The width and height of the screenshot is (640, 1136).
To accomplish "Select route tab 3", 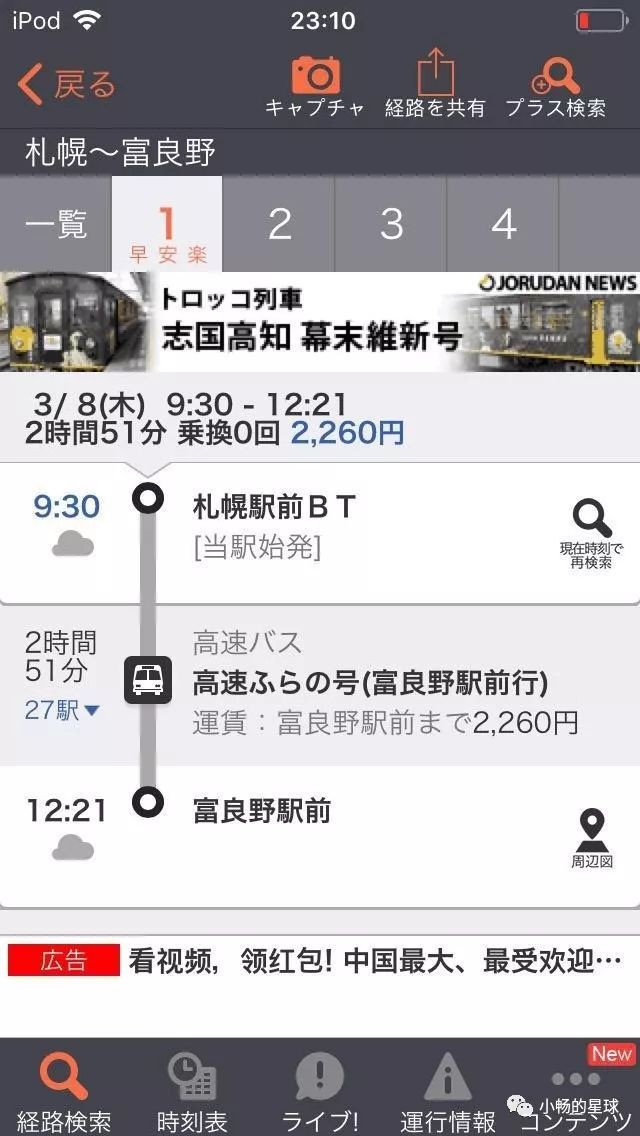I will (x=391, y=224).
